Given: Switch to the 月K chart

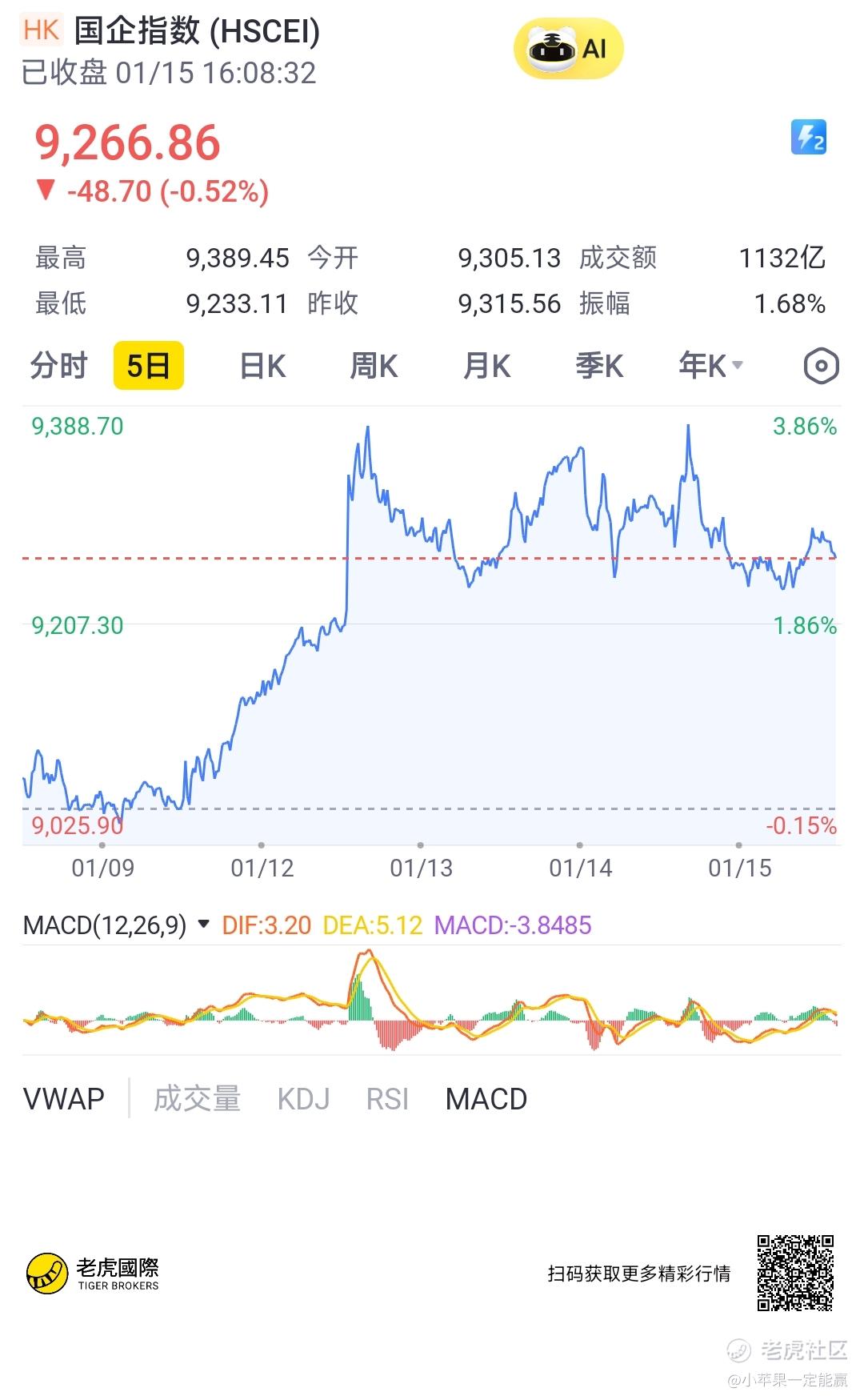Looking at the screenshot, I should click(486, 366).
